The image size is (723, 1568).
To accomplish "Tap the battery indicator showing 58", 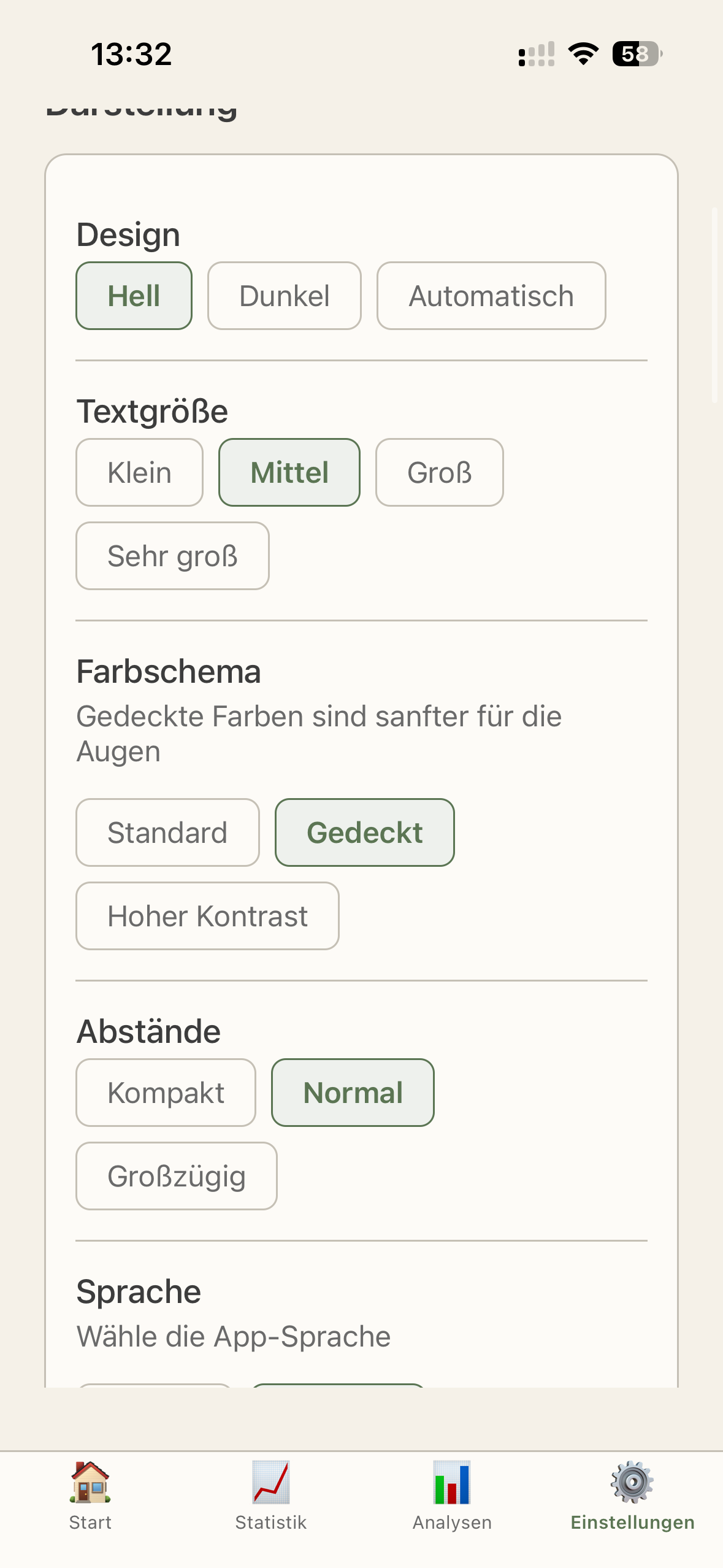I will coord(636,55).
